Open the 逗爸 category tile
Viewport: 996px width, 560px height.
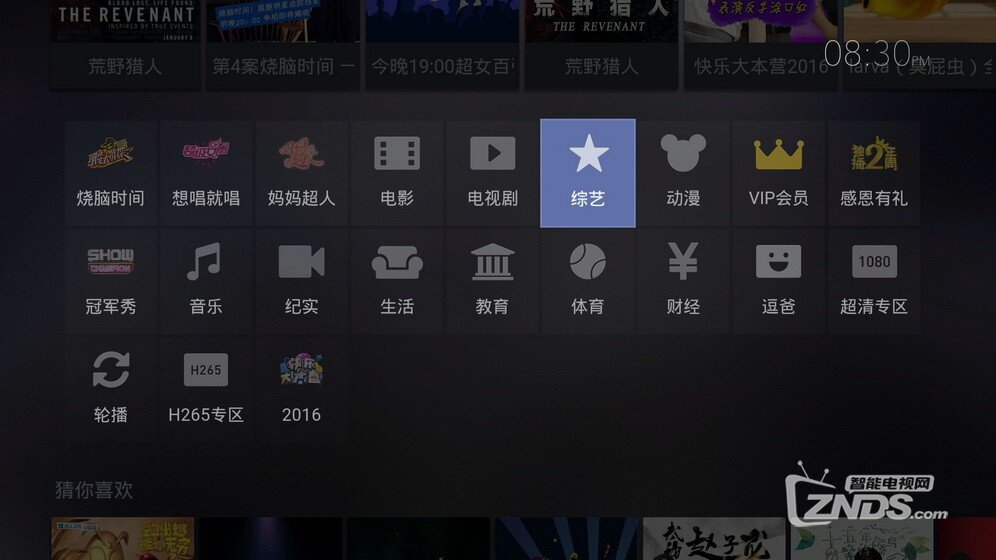778,282
